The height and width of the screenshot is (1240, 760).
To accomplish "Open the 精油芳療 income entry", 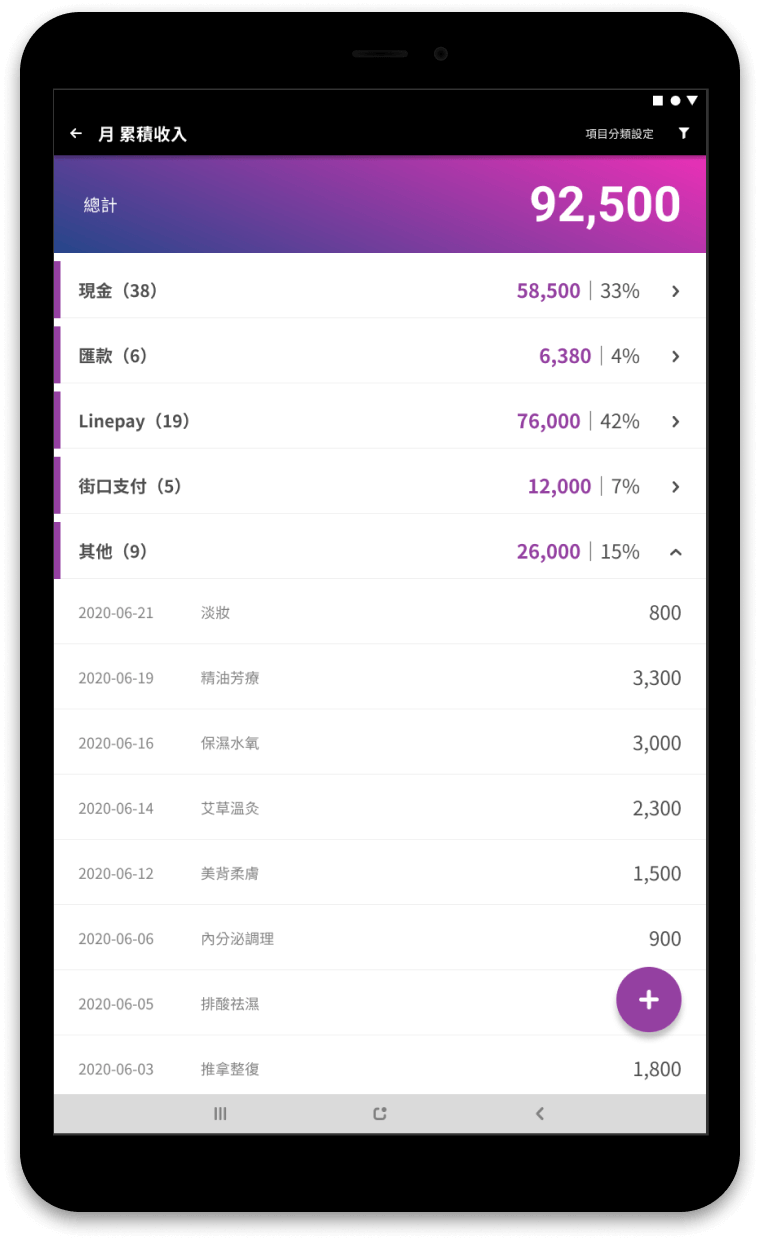I will click(380, 678).
